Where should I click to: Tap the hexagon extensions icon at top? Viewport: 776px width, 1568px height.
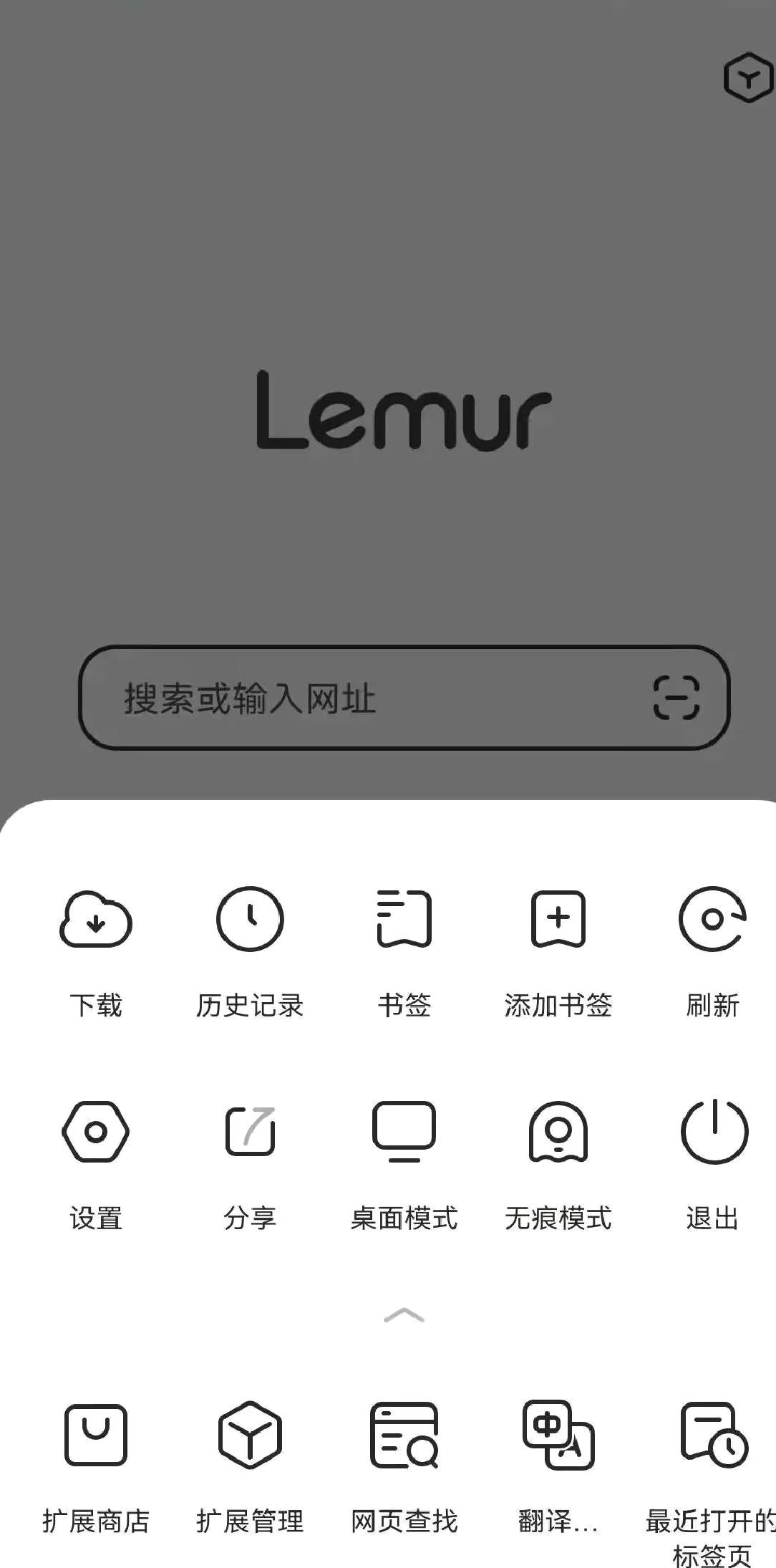coord(748,77)
